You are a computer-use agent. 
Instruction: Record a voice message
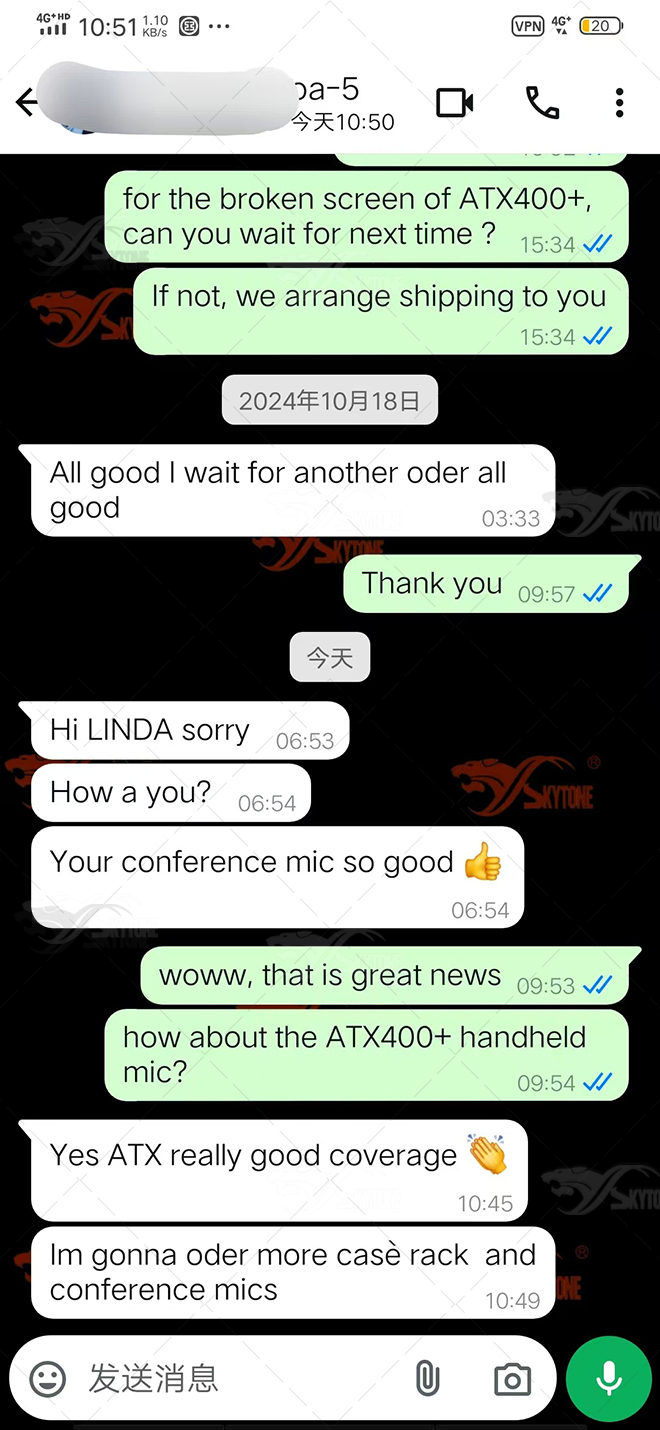[608, 1379]
